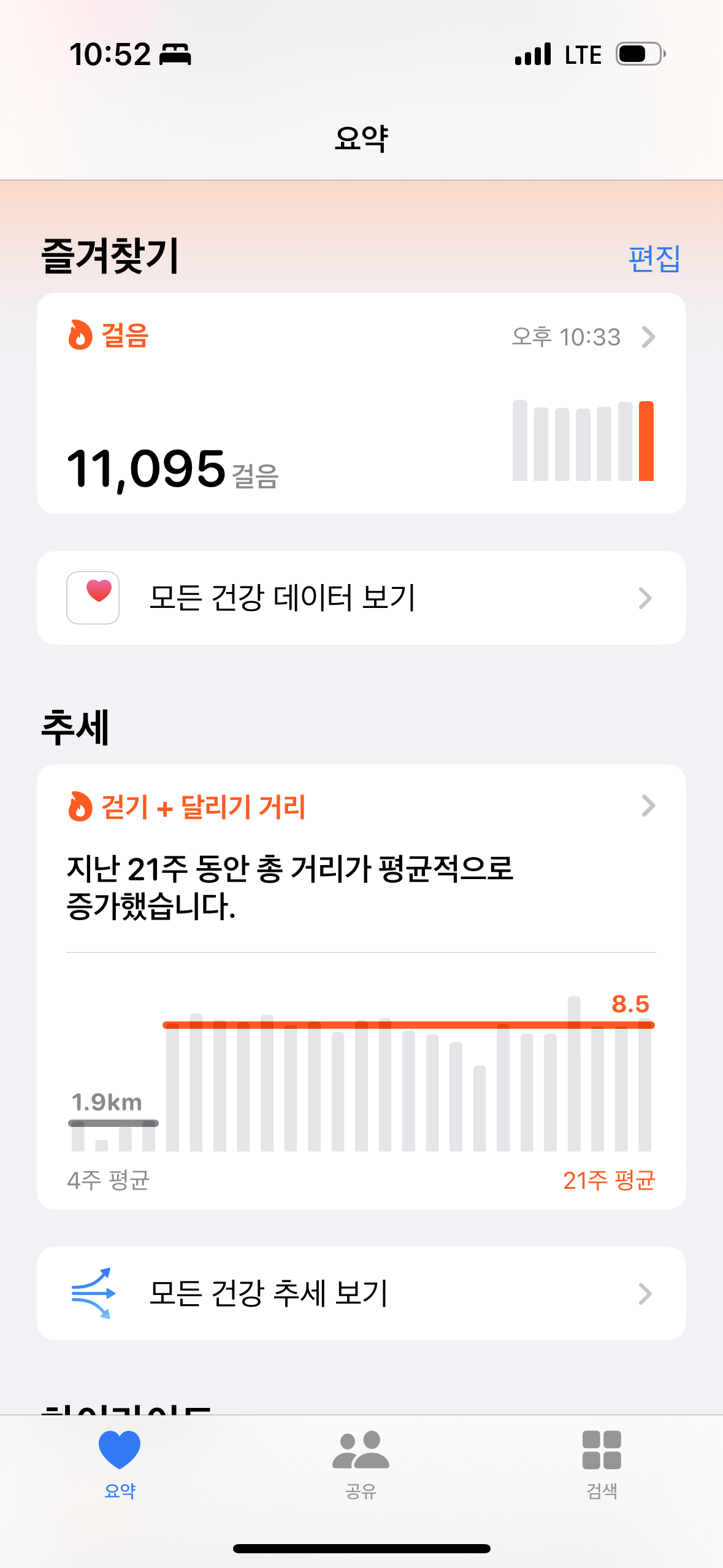Viewport: 723px width, 1568px height.
Task: Open 모든 건강 데이터 보기
Action: (361, 598)
